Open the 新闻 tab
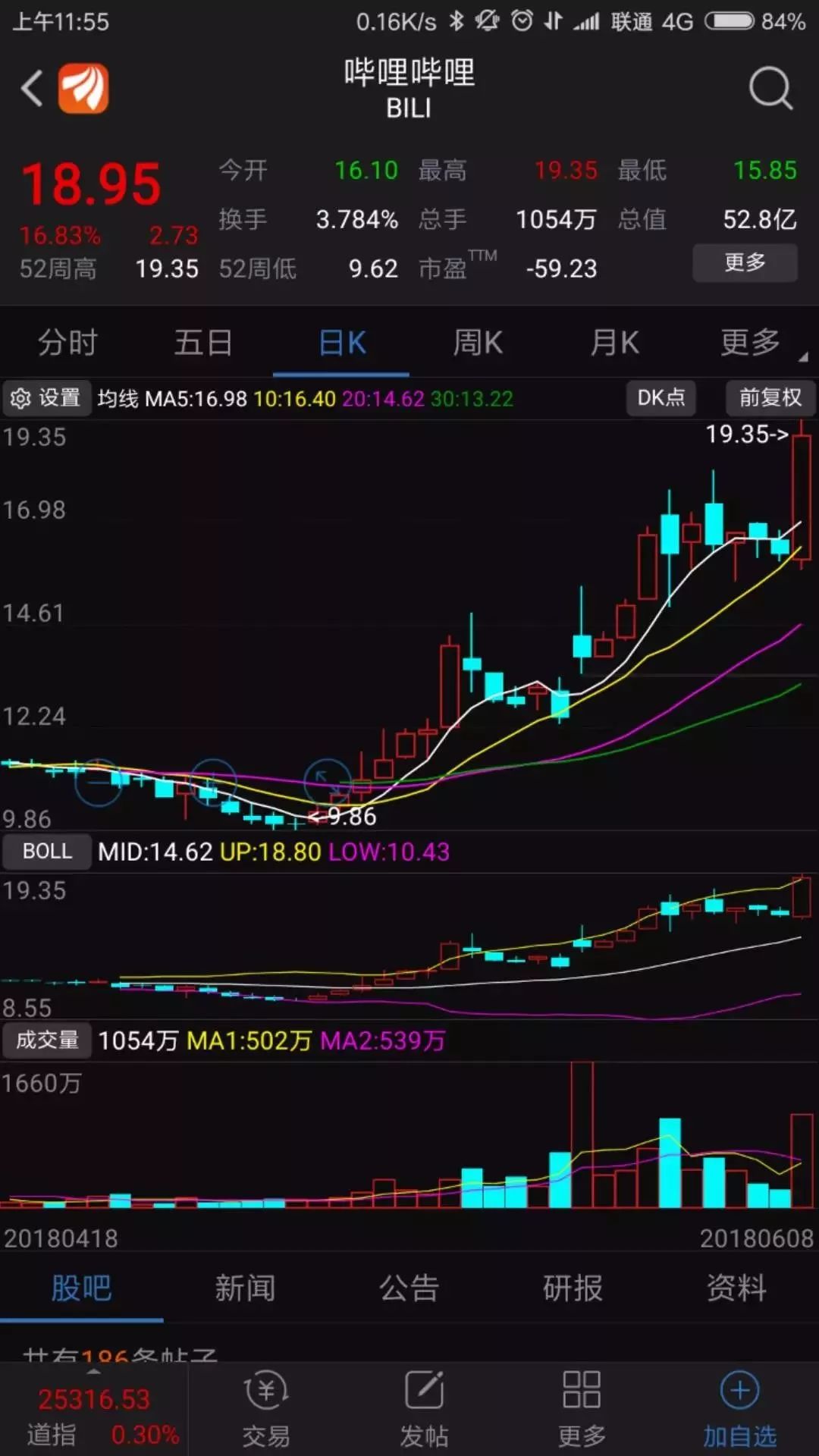 click(245, 1288)
